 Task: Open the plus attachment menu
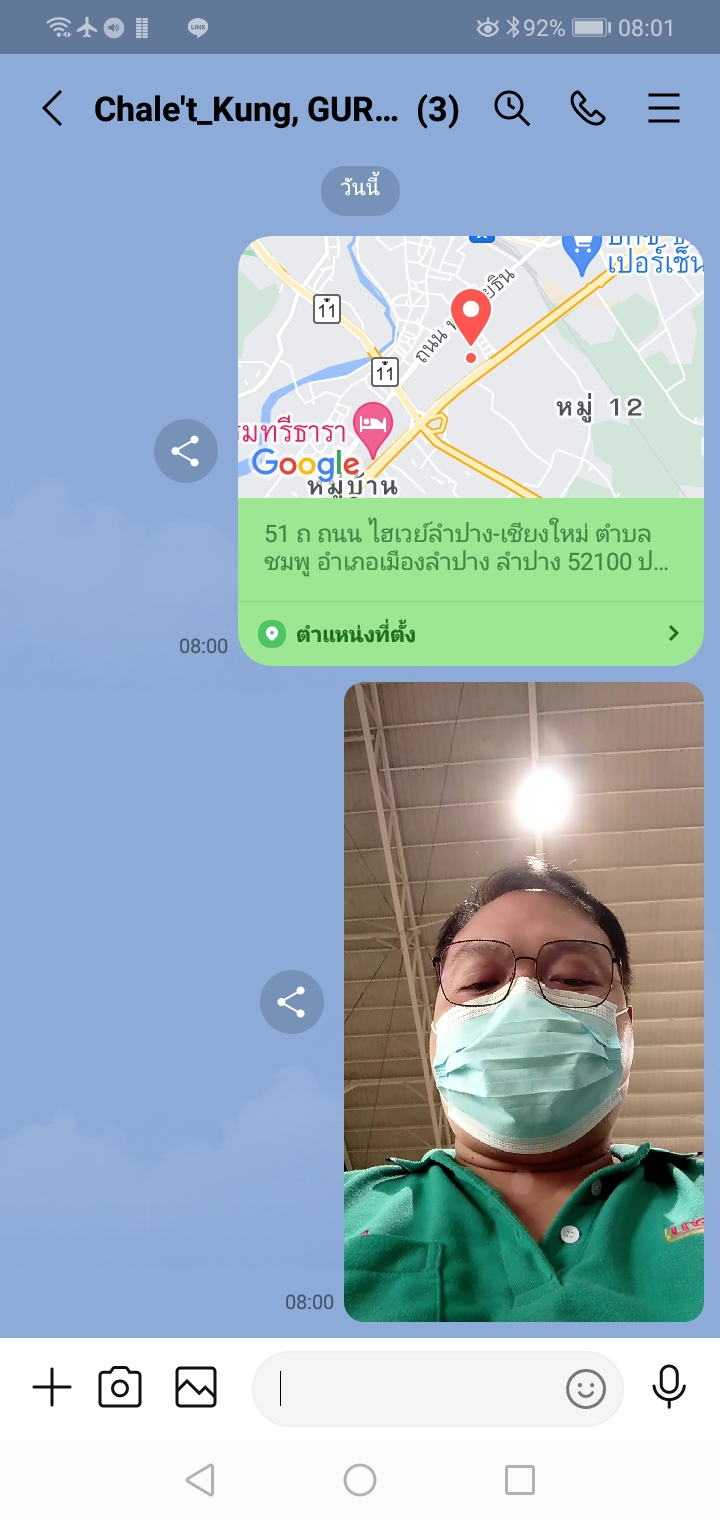(52, 1388)
